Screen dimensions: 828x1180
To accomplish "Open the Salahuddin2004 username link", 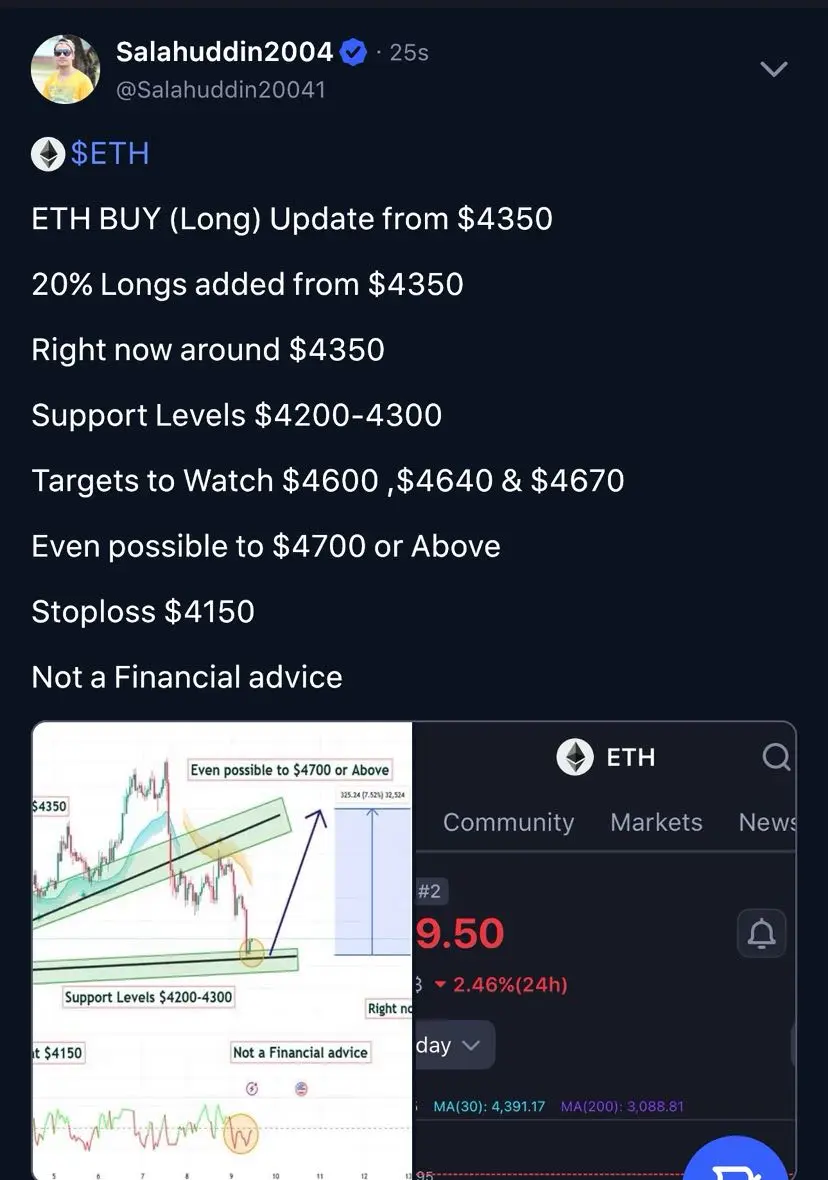I will click(x=224, y=52).
